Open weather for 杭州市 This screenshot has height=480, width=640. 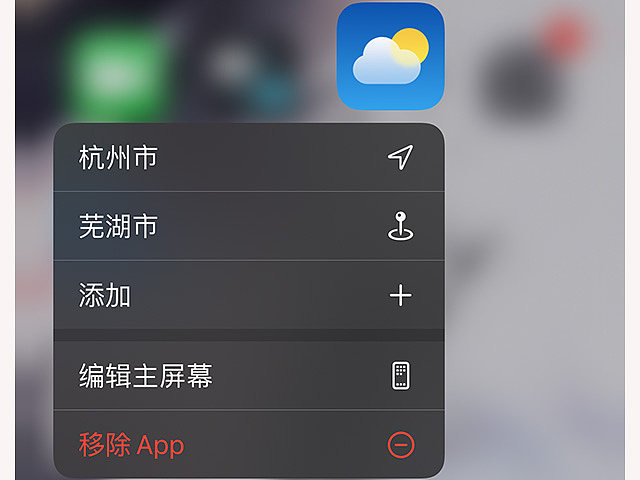248,157
